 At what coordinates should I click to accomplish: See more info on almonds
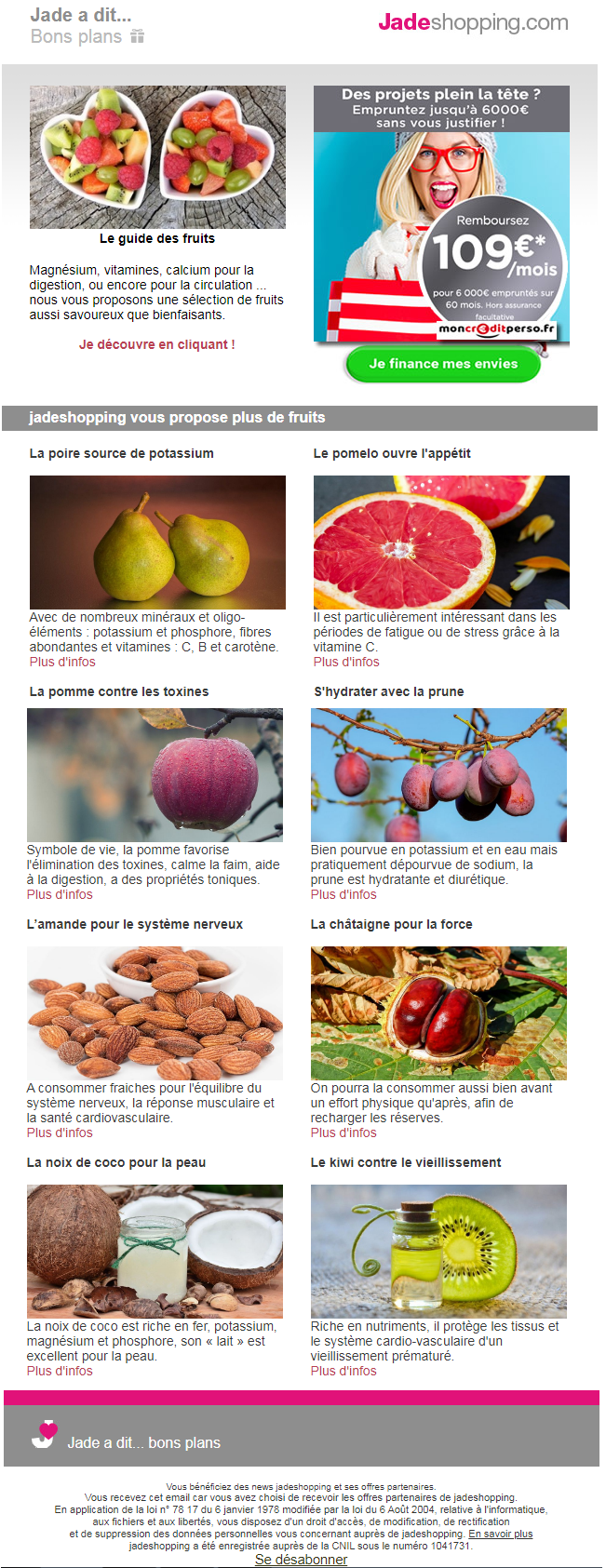click(60, 1132)
